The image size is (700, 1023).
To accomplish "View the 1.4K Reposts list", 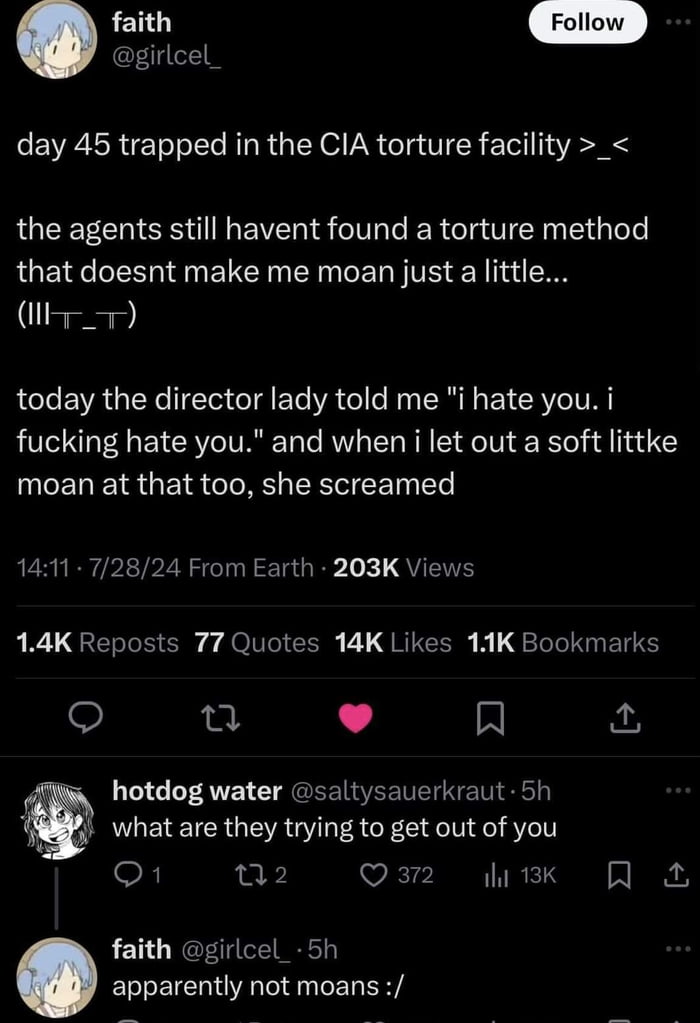I will 98,642.
